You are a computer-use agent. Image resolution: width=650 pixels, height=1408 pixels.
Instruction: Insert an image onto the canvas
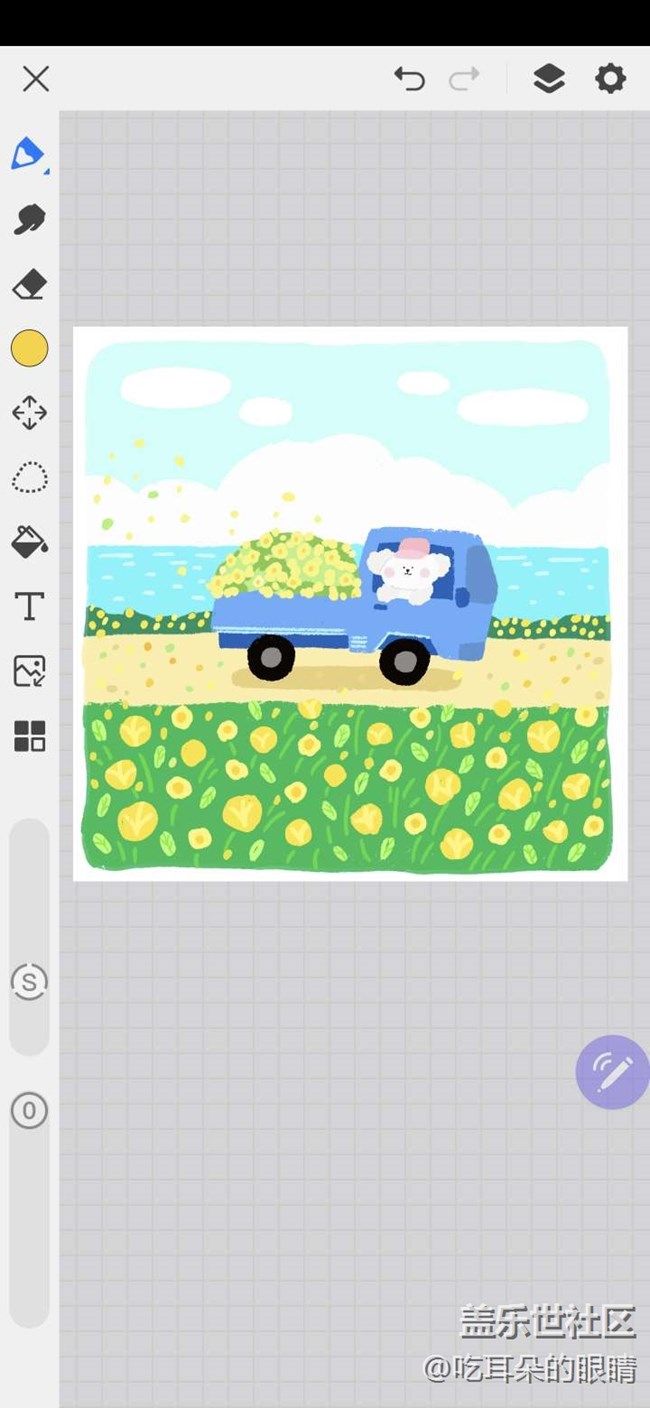pyautogui.click(x=29, y=671)
